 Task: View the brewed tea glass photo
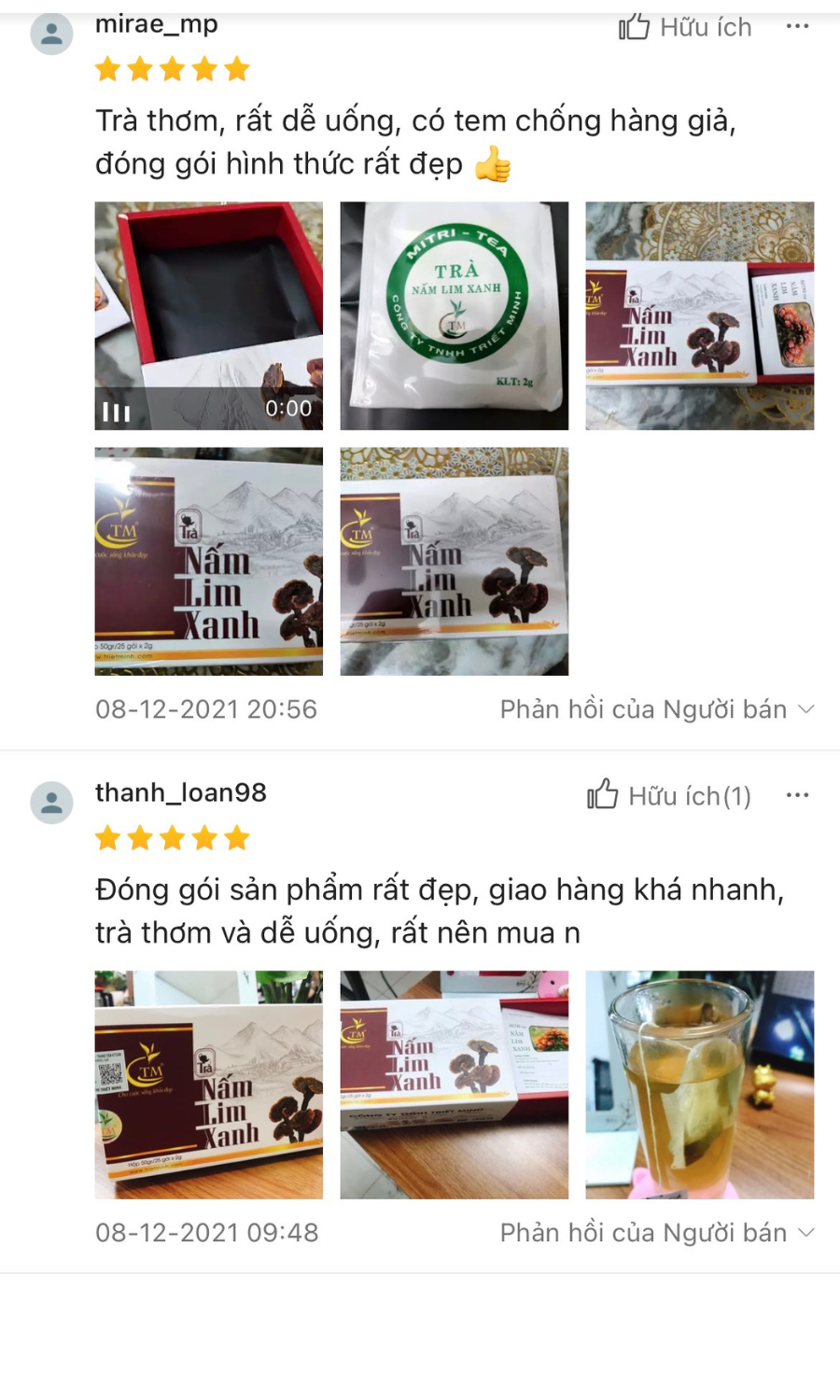[699, 1085]
